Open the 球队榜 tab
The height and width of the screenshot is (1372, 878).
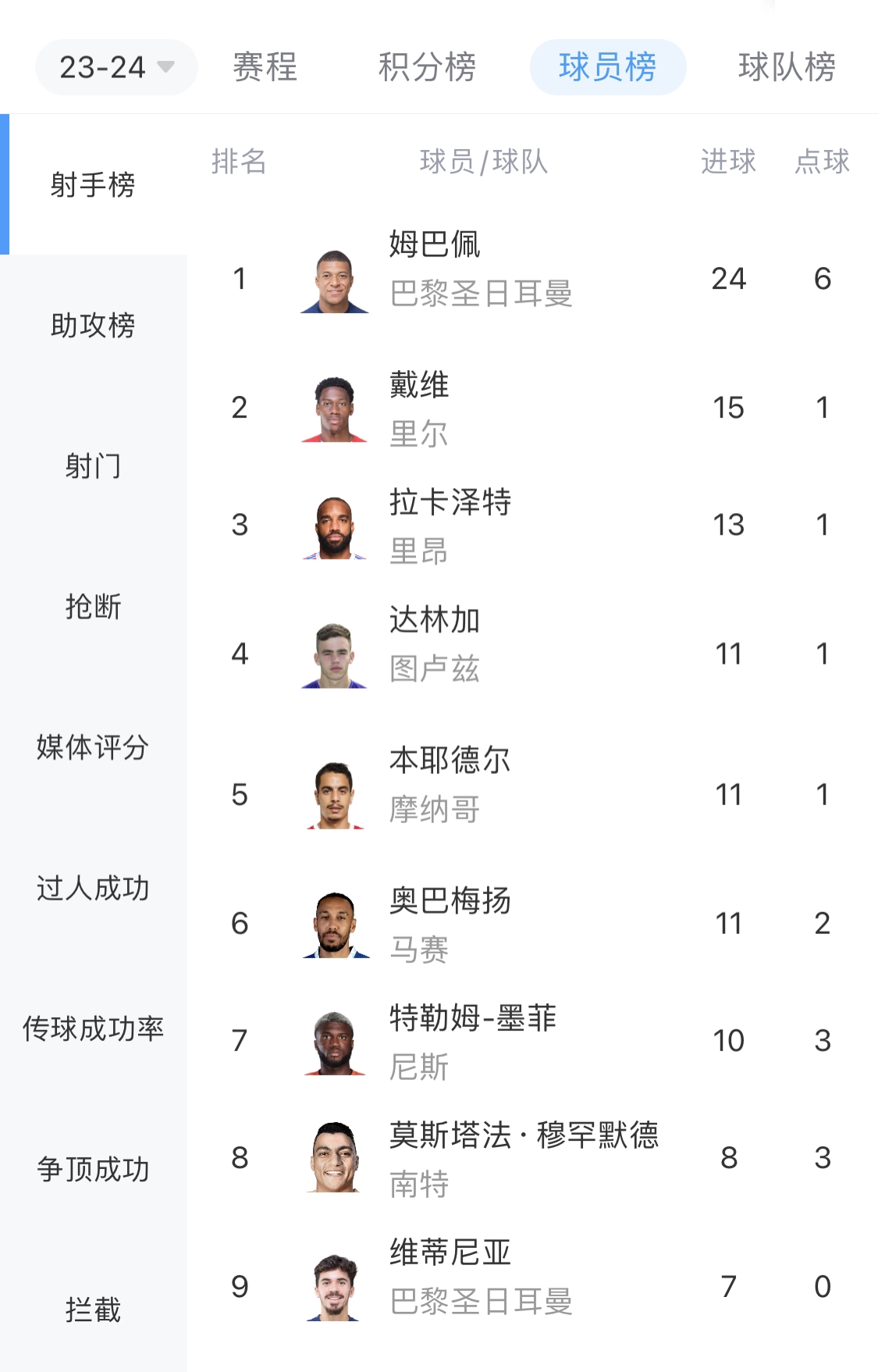[786, 67]
